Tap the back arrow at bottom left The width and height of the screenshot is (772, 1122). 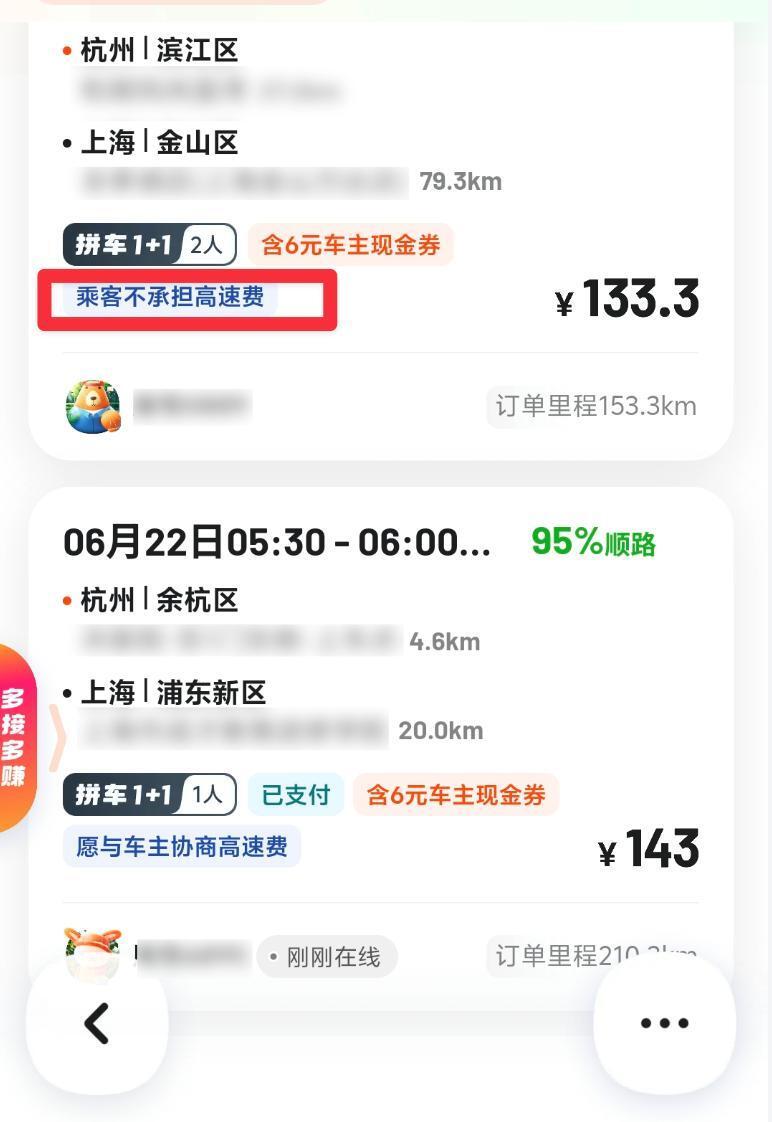(x=96, y=1023)
